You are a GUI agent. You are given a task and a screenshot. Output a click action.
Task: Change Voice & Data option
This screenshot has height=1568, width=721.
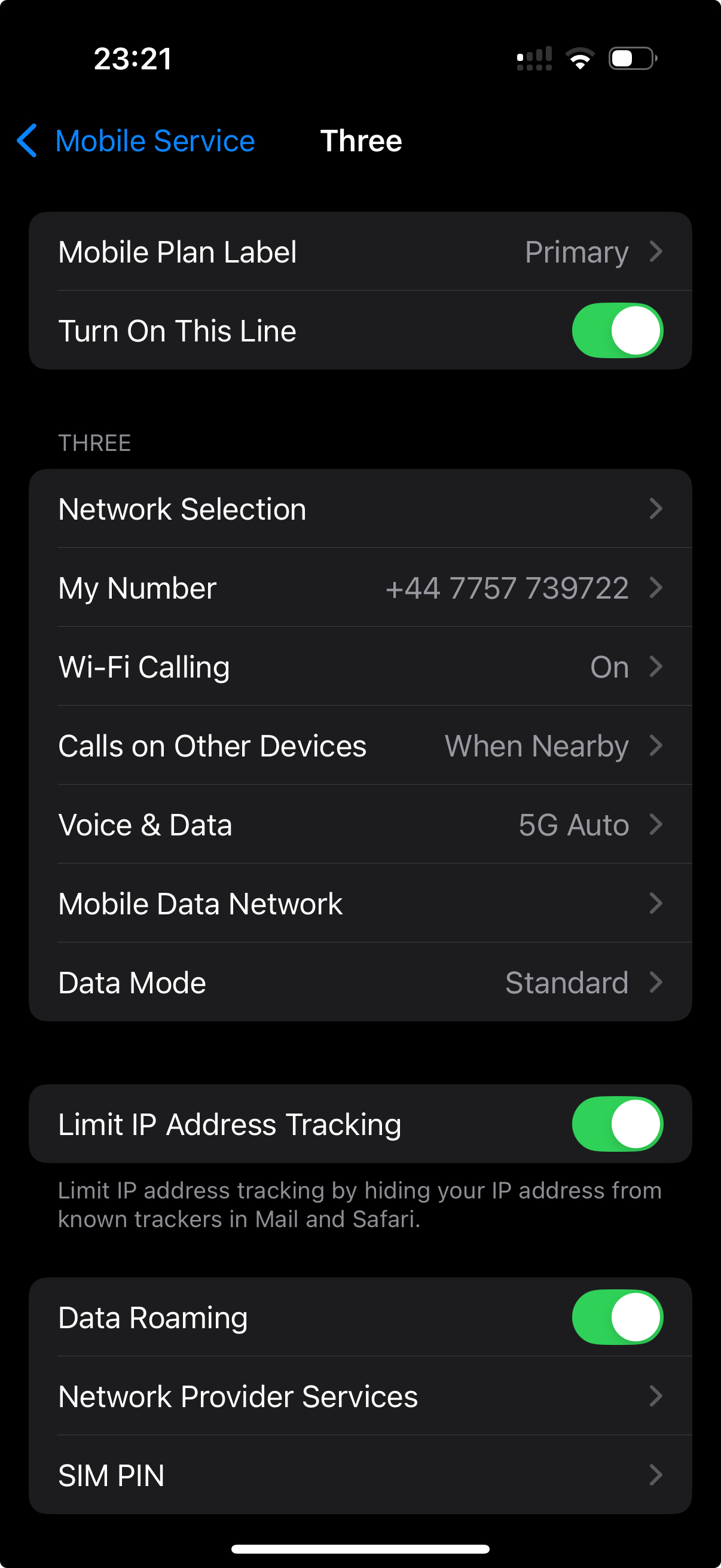point(360,824)
